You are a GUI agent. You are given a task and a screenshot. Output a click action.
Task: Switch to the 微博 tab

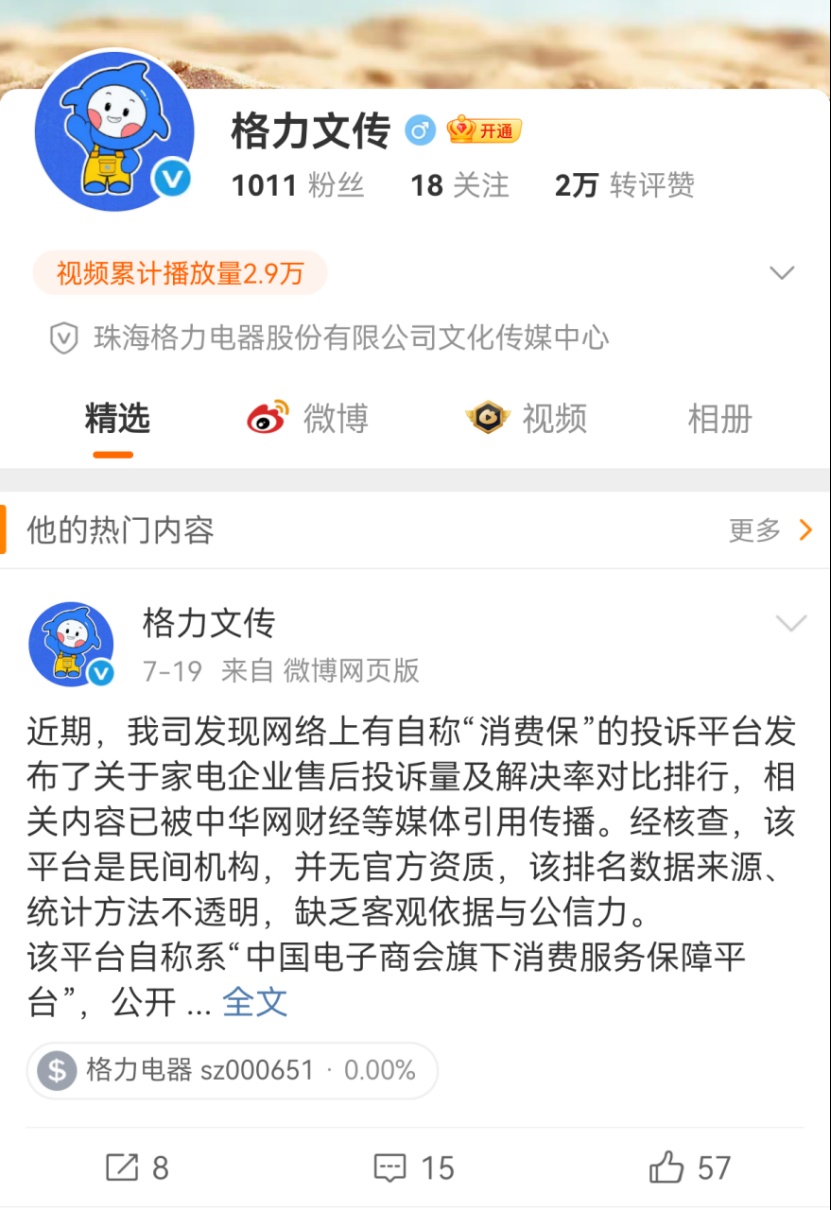click(308, 418)
